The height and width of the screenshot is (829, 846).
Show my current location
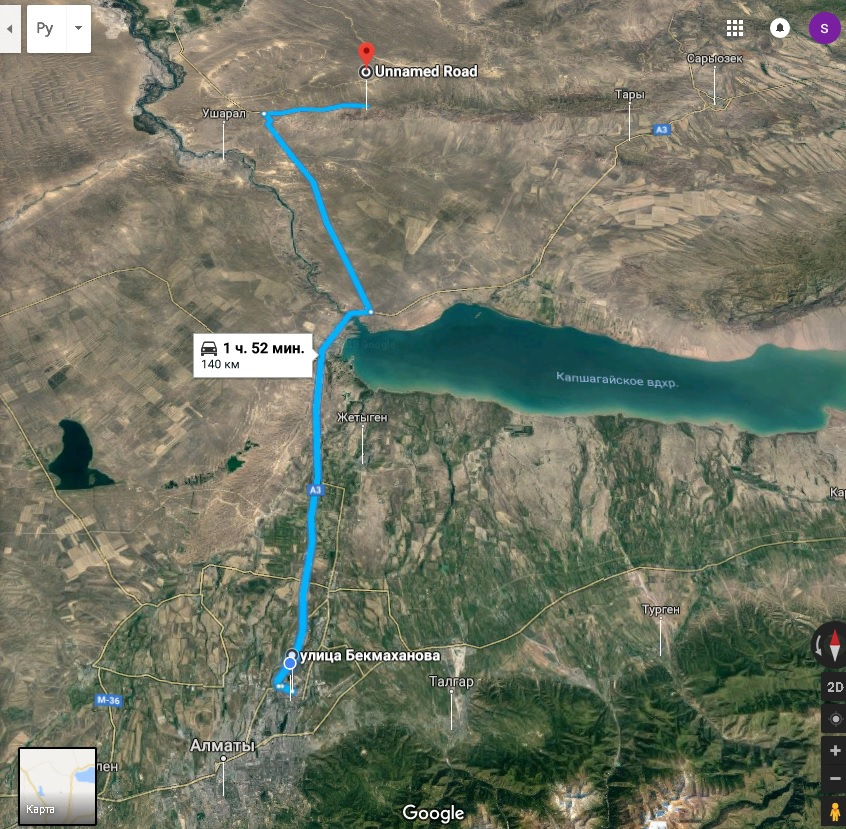click(834, 719)
